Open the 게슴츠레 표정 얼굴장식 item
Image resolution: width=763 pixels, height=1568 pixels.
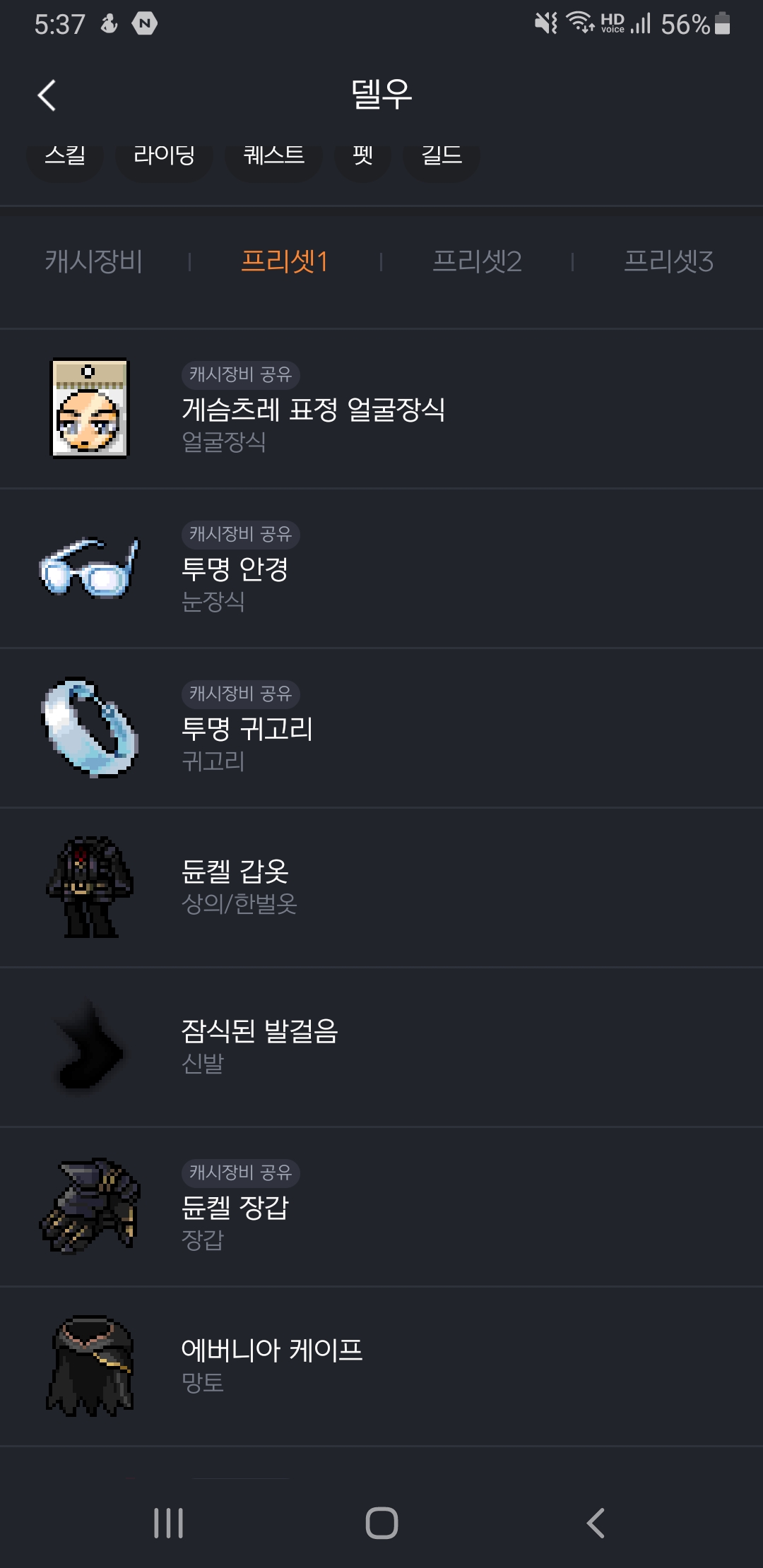point(381,409)
